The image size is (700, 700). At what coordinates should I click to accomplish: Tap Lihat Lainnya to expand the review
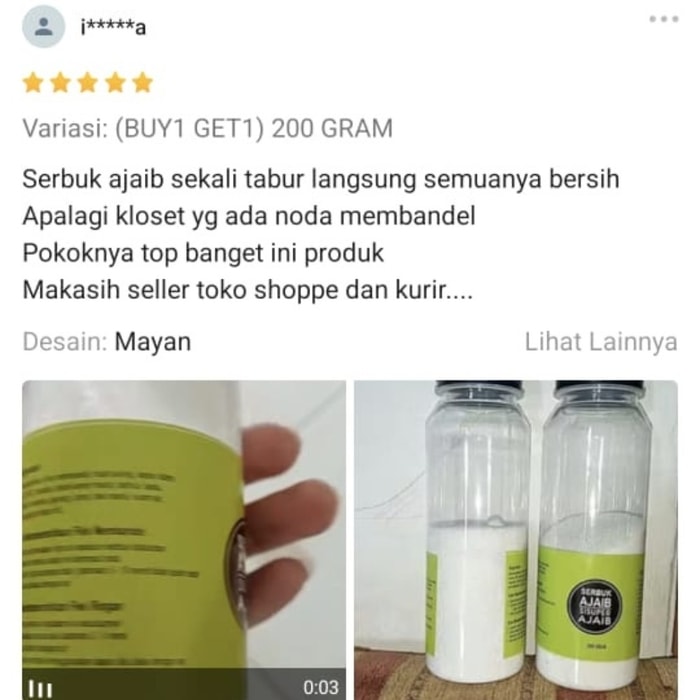601,342
